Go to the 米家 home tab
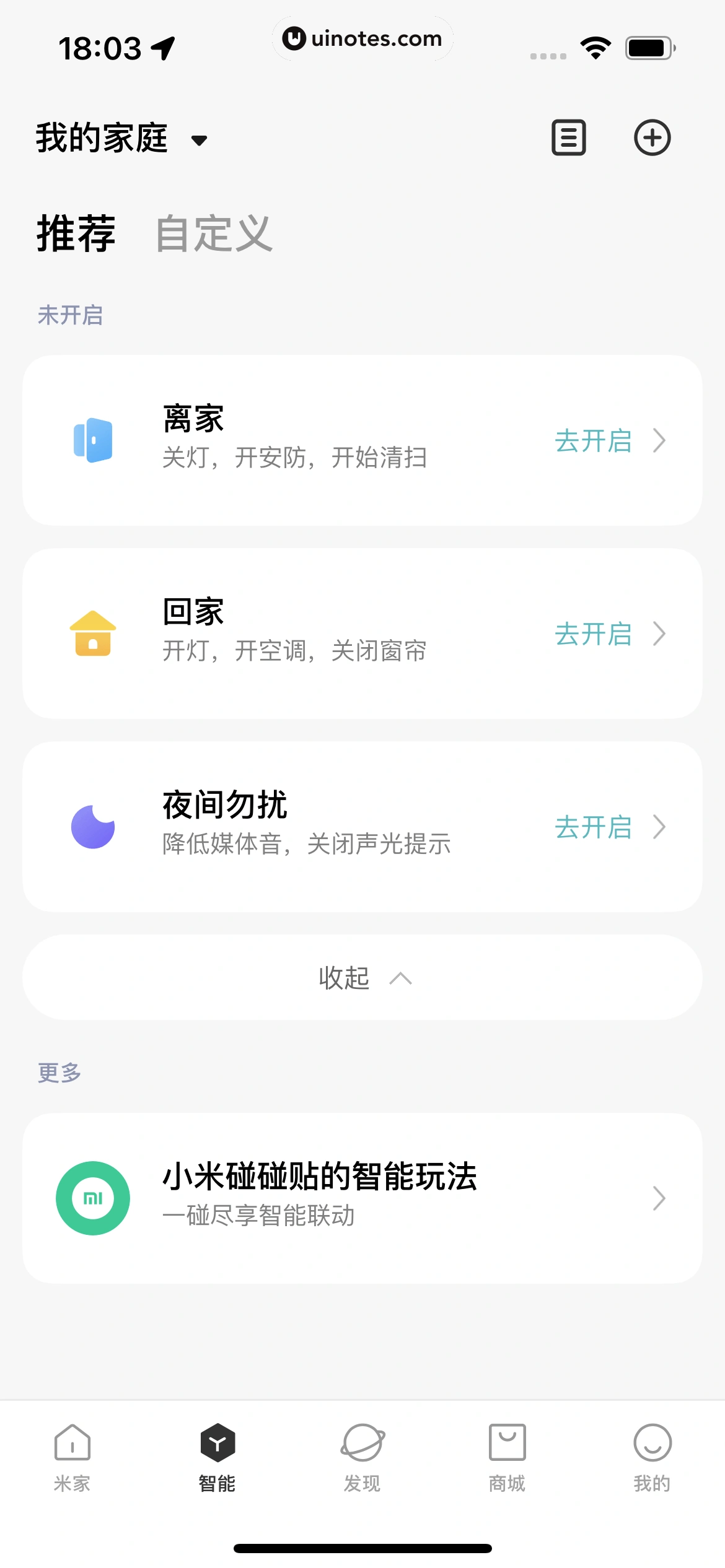 click(x=72, y=1457)
